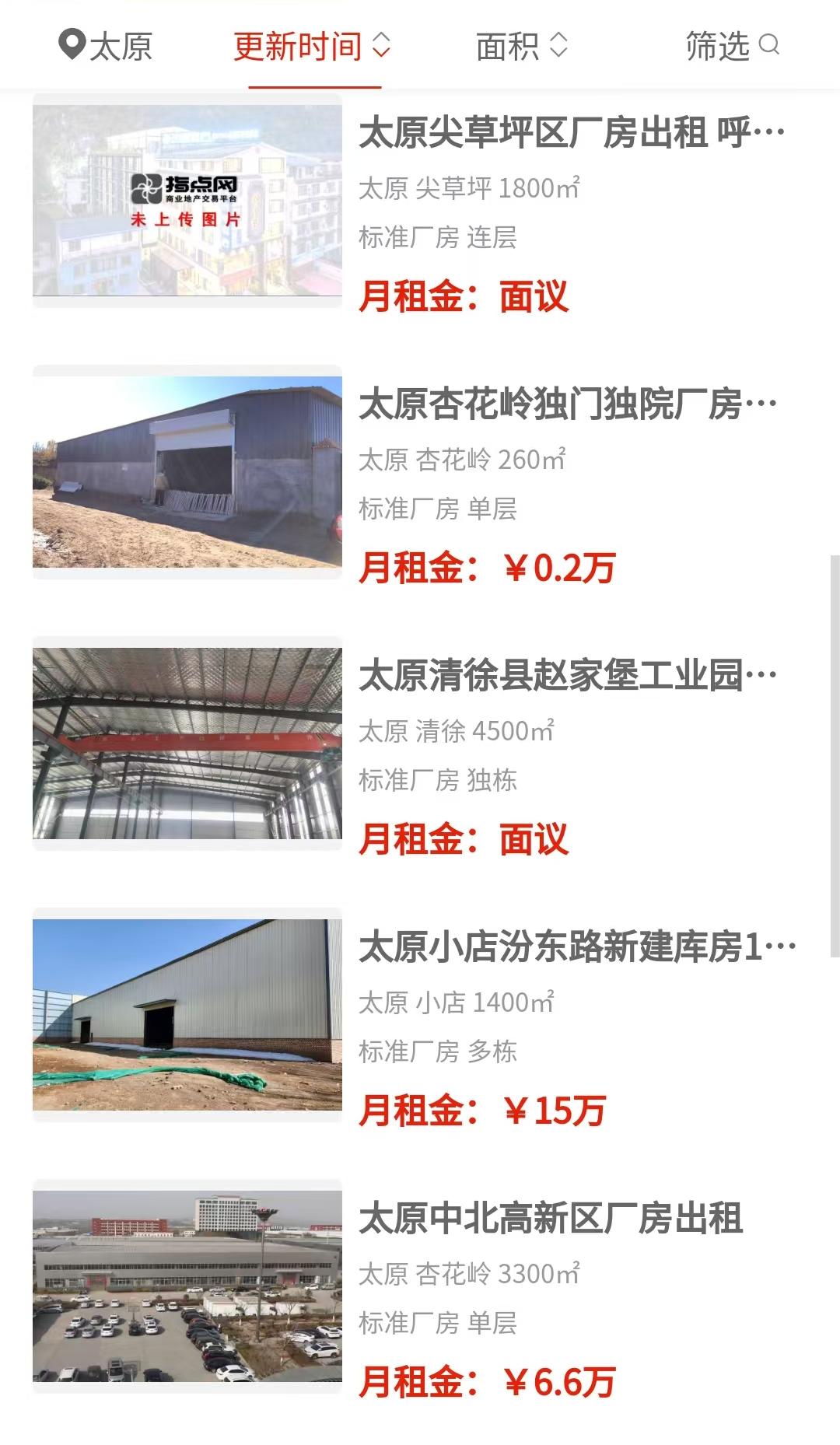Image resolution: width=840 pixels, height=1445 pixels.
Task: View the 太原杏花岭独门独院厂房 listing
Action: point(568,404)
